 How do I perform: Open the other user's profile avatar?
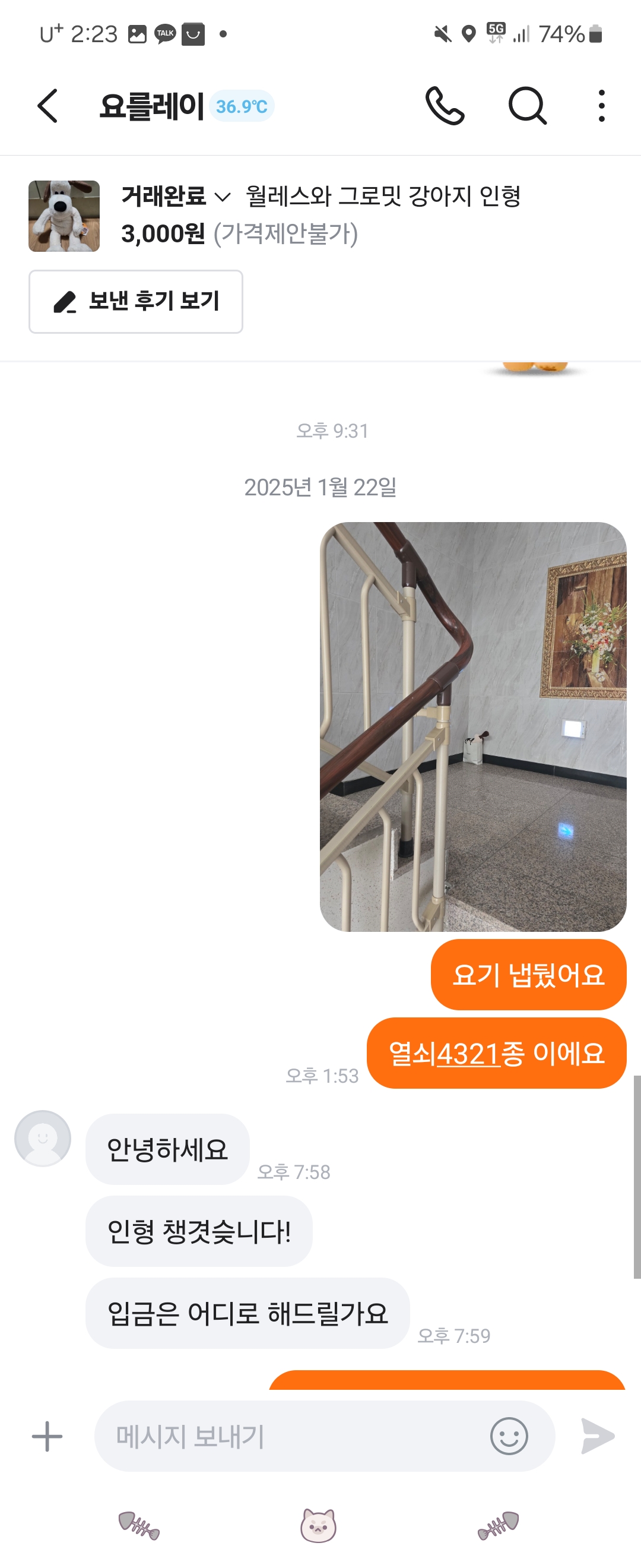(43, 1138)
